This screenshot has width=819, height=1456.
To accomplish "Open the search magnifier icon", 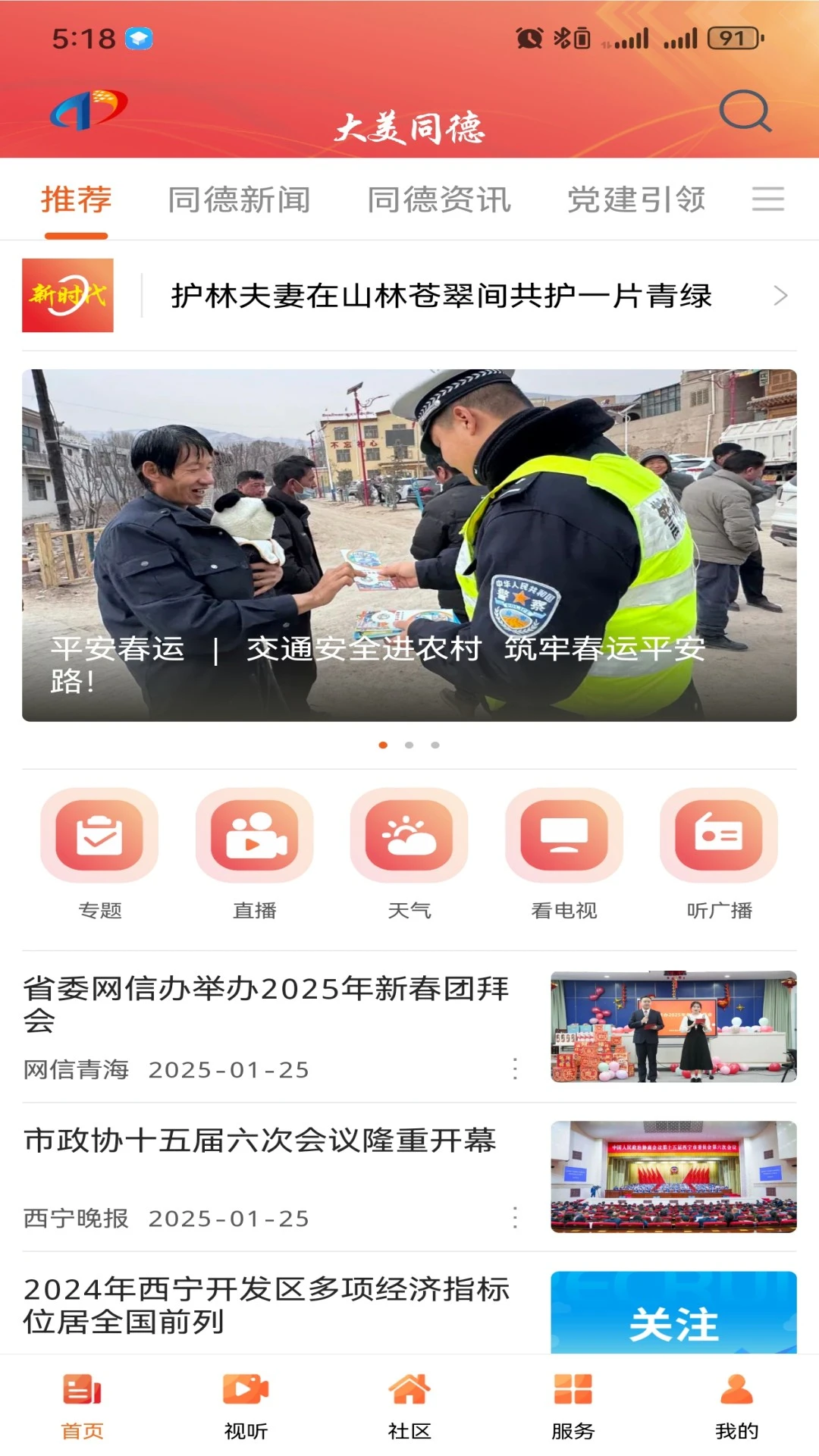I will [x=745, y=111].
